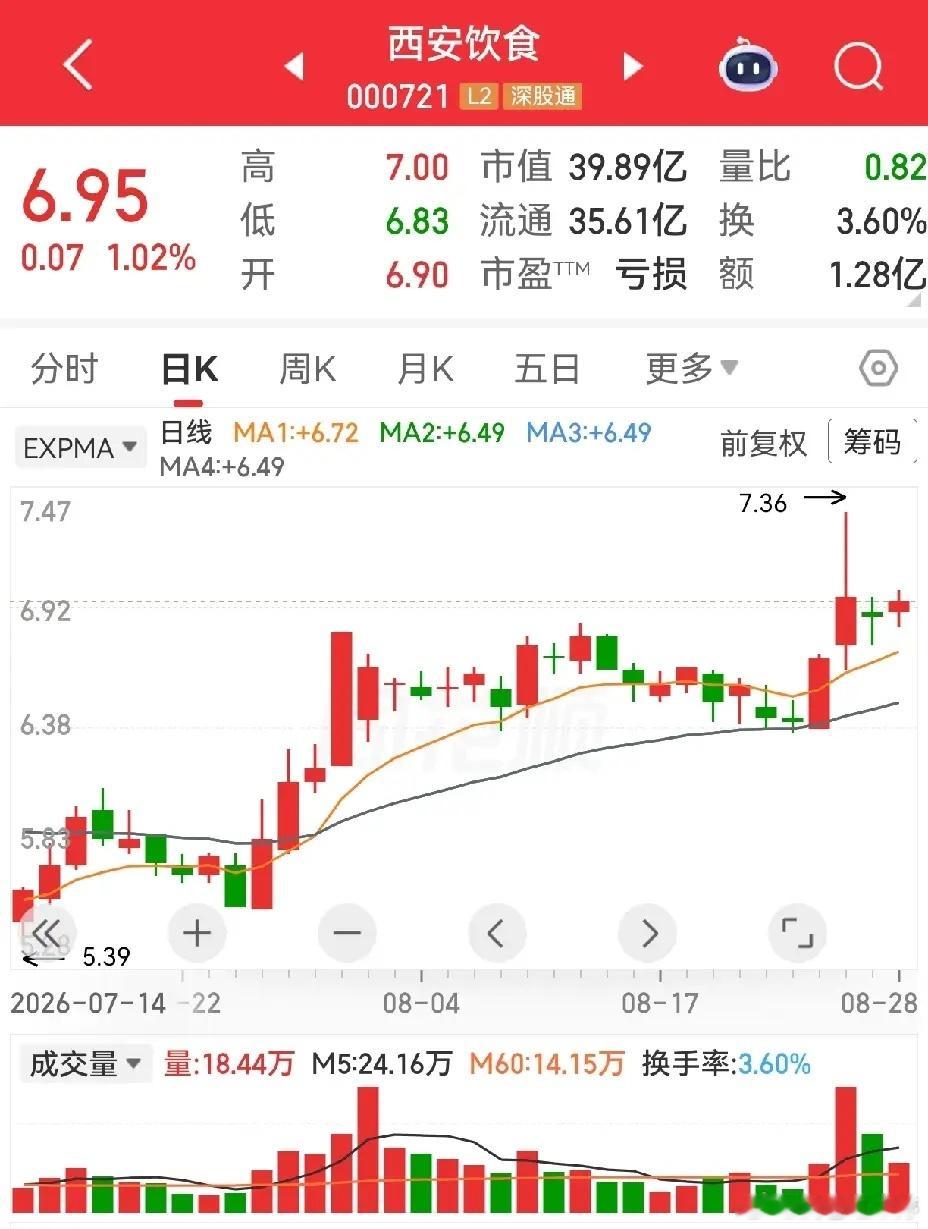Switch to the previous stock
Image resolution: width=928 pixels, height=1229 pixels.
click(x=294, y=67)
